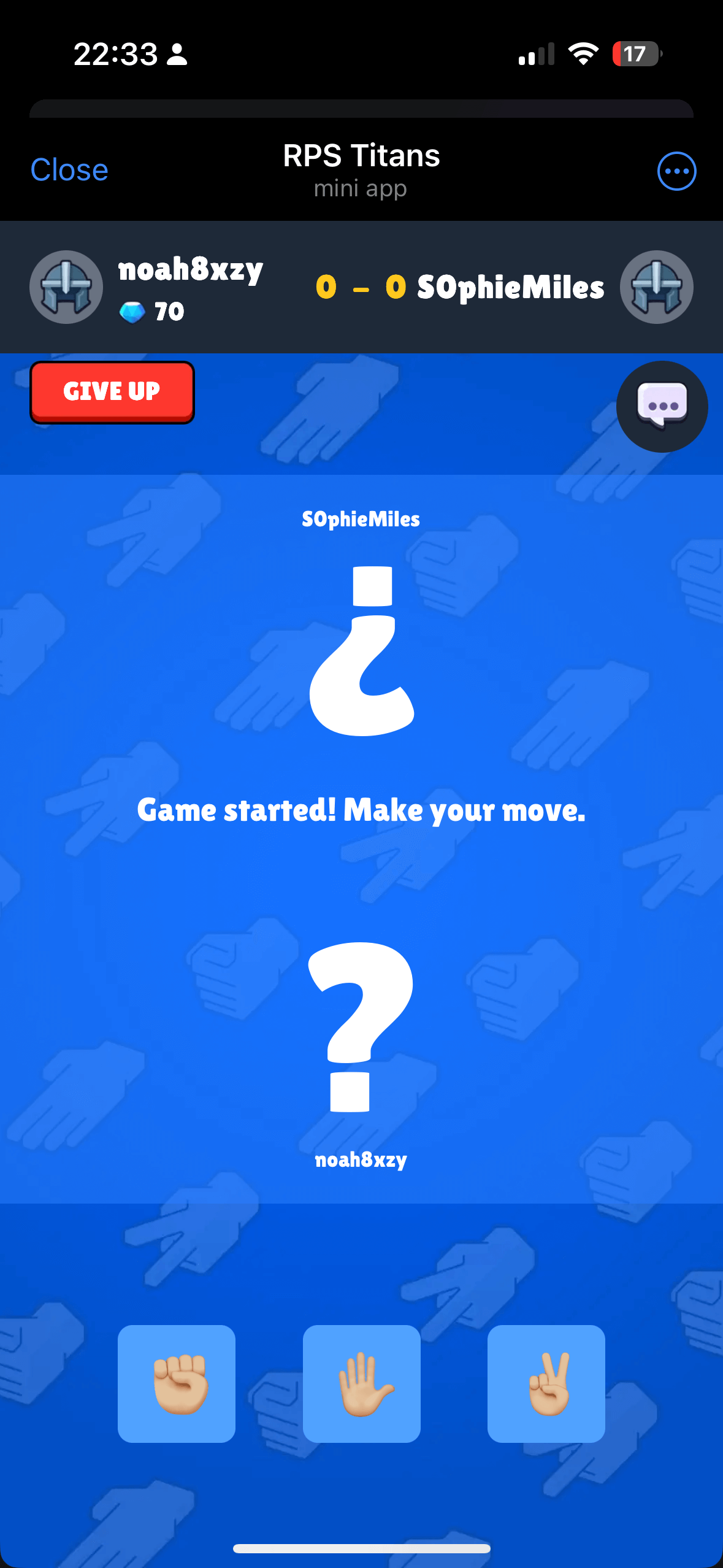Screen dimensions: 723x1568
Task: Choose paper with the open hand button
Action: 362,1383
